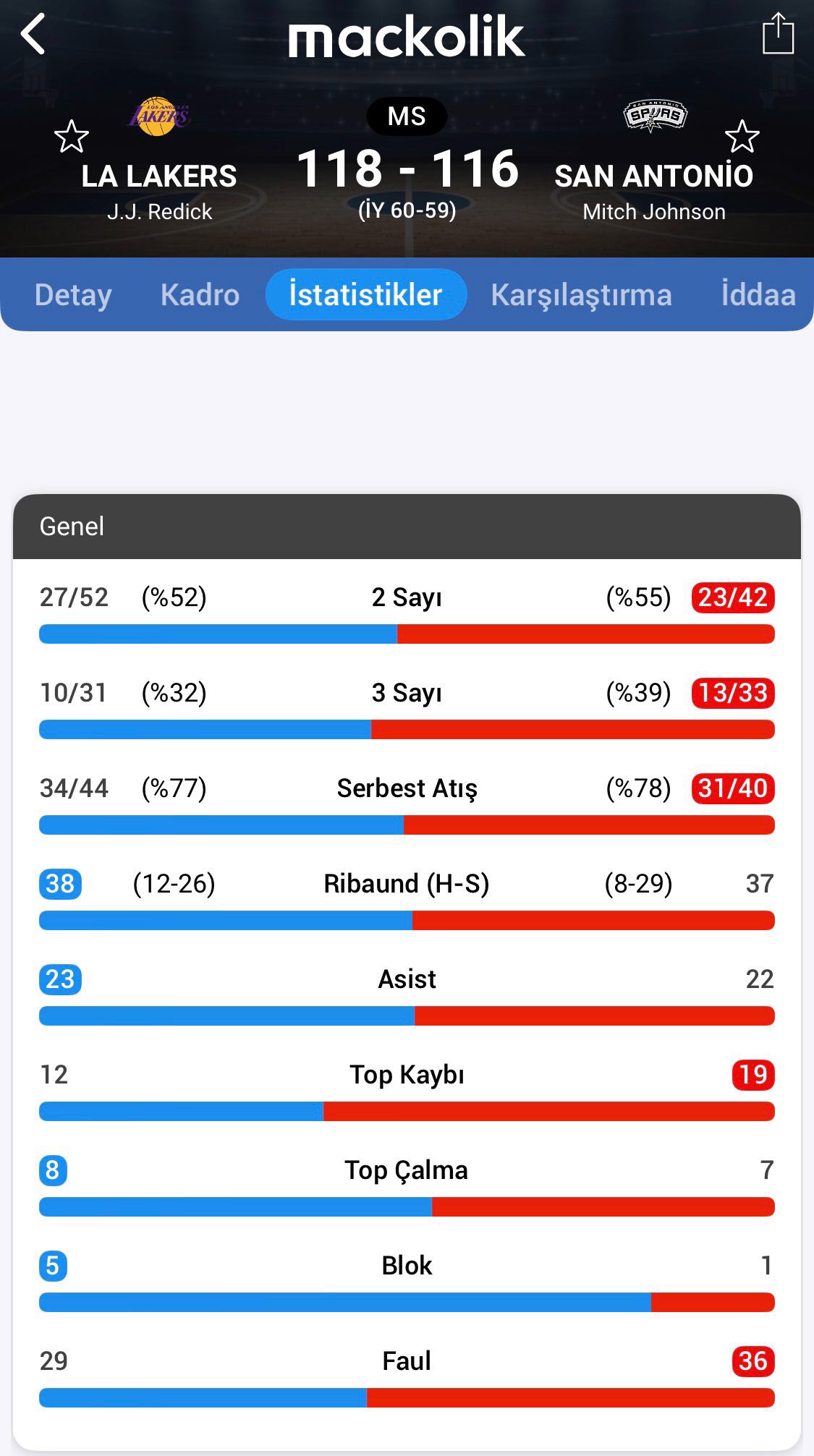
Task: Go back using the top-left arrow
Action: click(x=33, y=34)
